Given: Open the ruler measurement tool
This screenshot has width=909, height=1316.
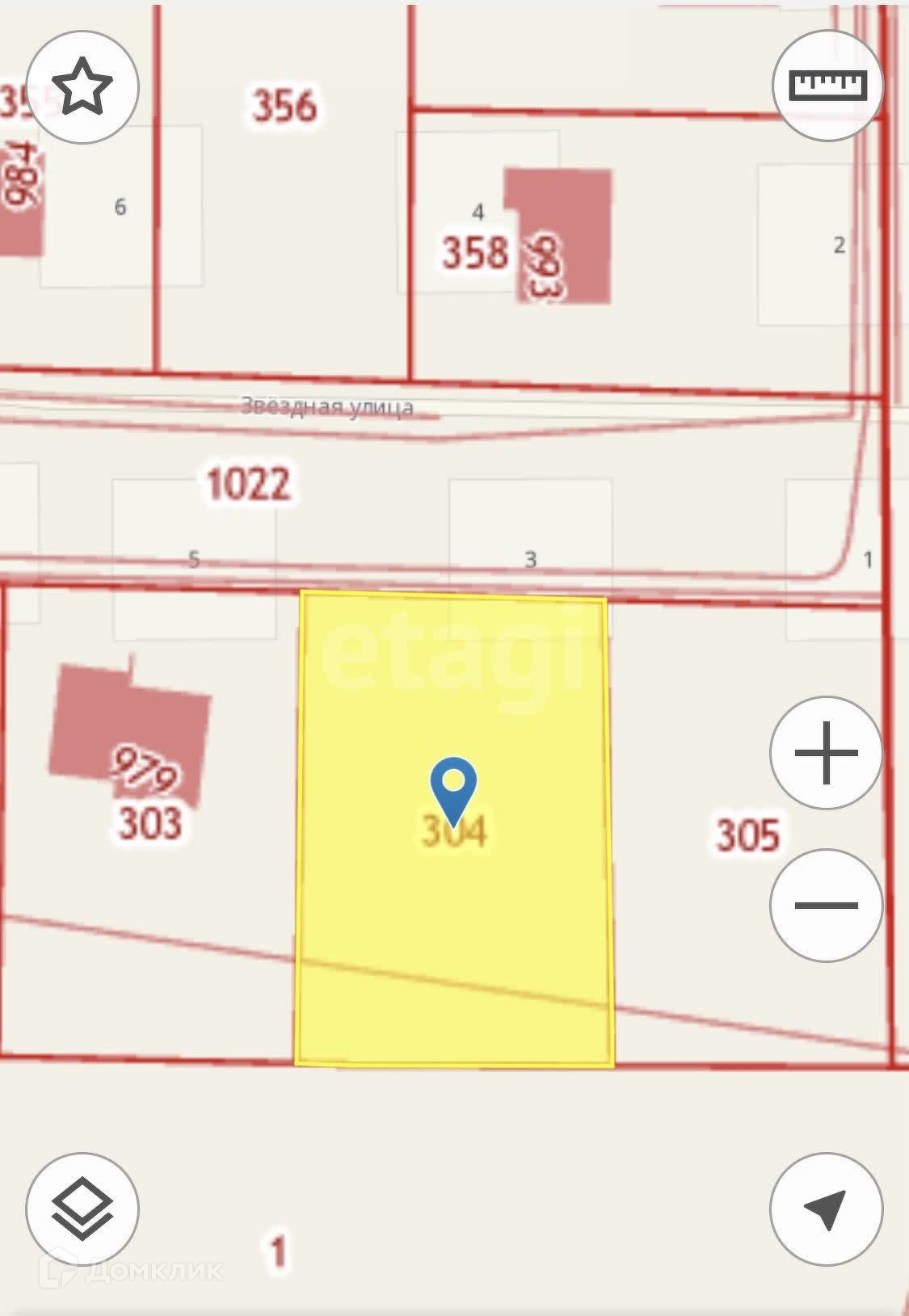Looking at the screenshot, I should coord(827,86).
